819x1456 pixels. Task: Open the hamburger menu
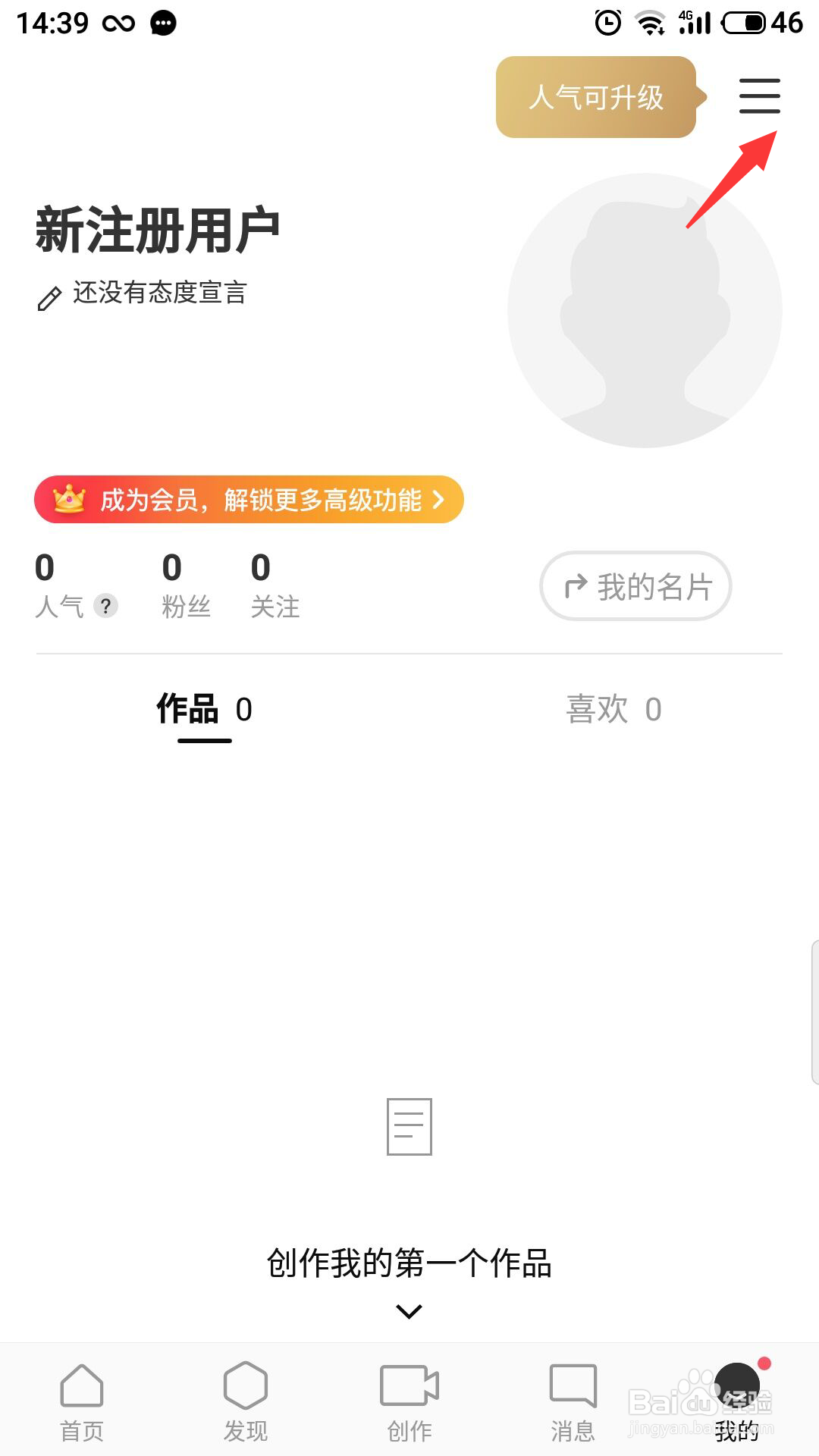pyautogui.click(x=759, y=96)
